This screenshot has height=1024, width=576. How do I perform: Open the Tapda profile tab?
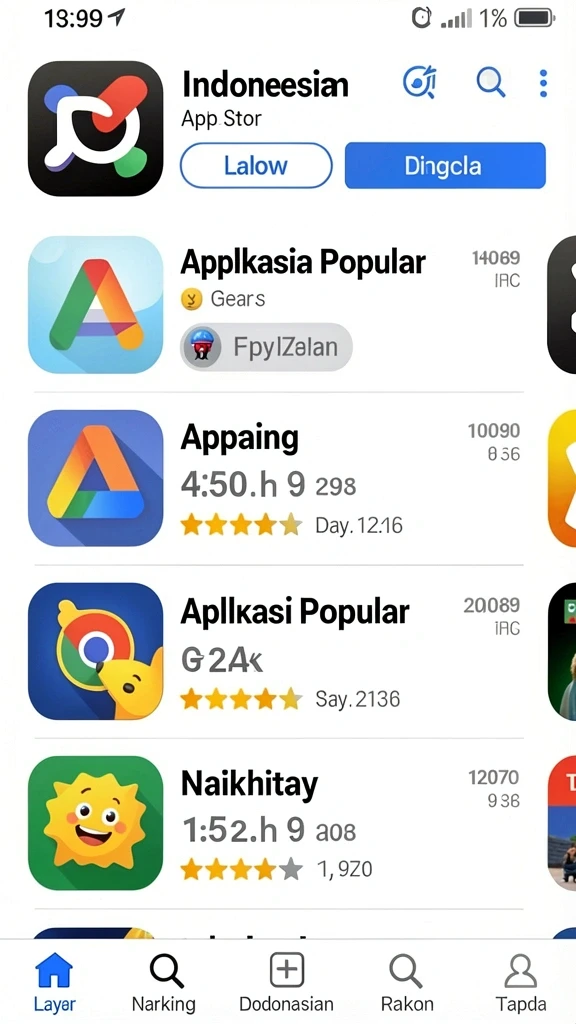(x=520, y=982)
